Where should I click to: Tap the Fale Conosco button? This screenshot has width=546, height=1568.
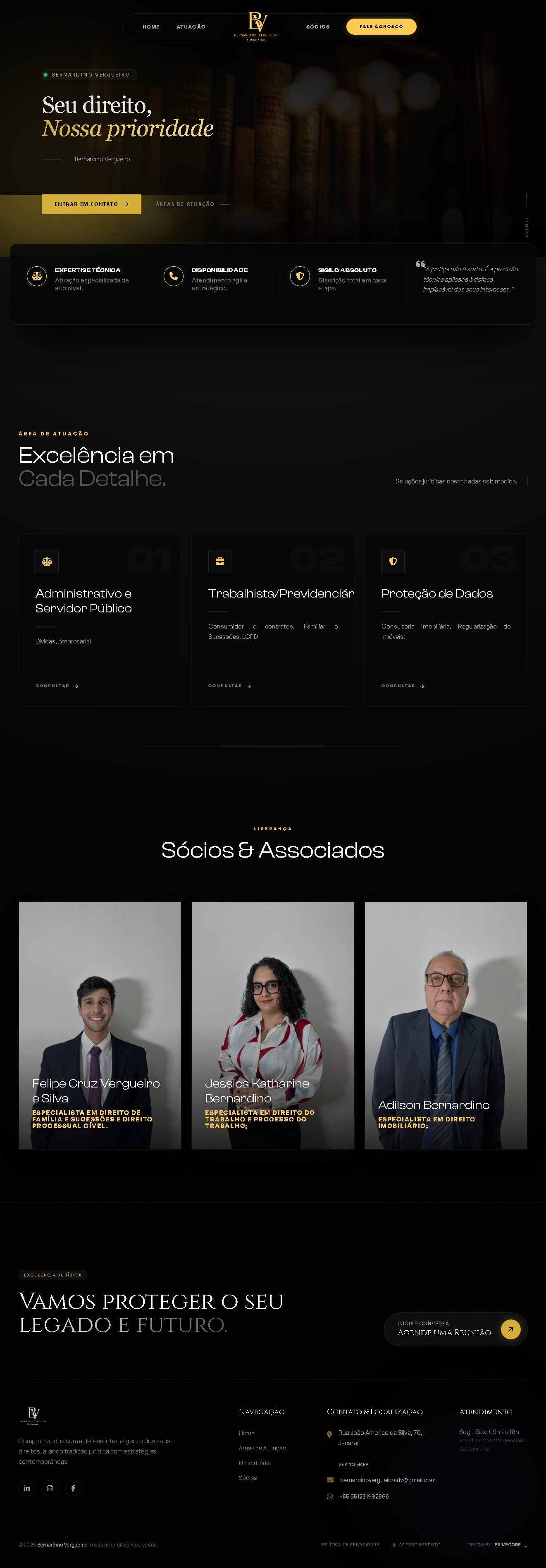[381, 27]
